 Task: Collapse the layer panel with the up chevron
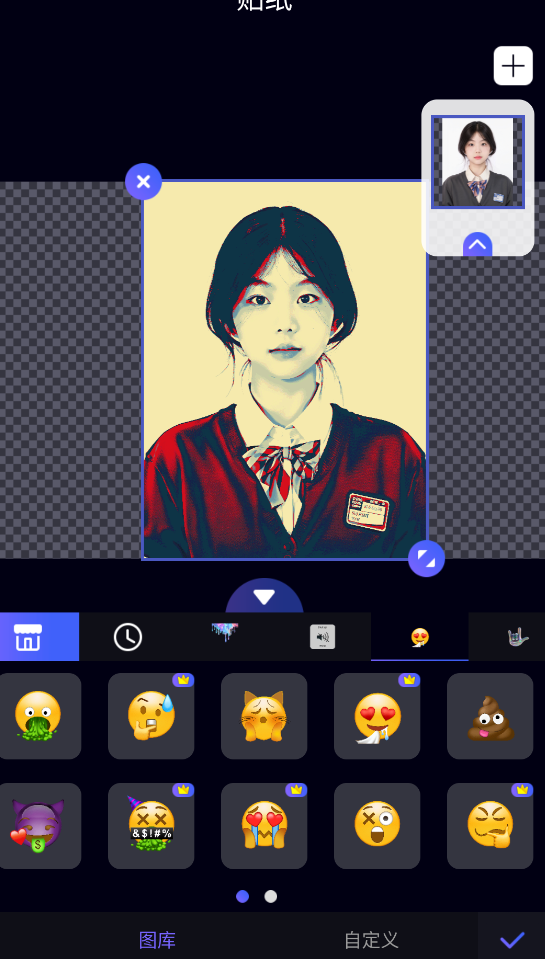point(477,245)
